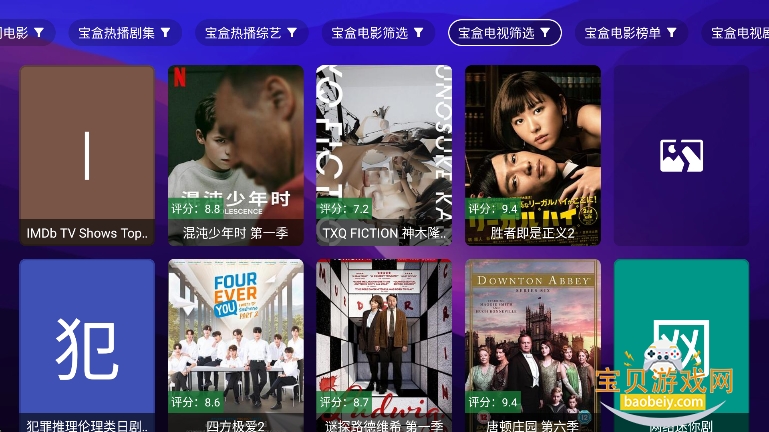Open 胜者即是正义2
Image resolution: width=769 pixels, height=432 pixels.
[533, 155]
